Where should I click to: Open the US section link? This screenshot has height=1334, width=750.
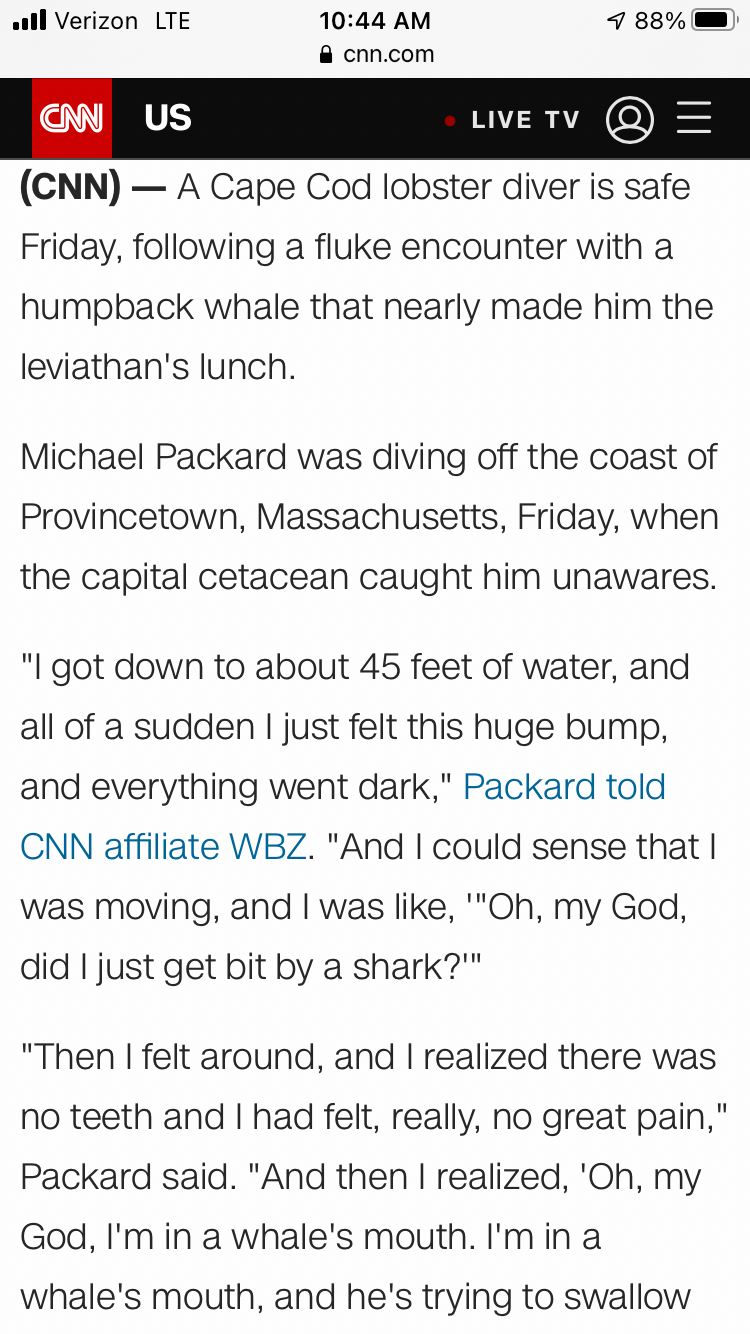167,119
